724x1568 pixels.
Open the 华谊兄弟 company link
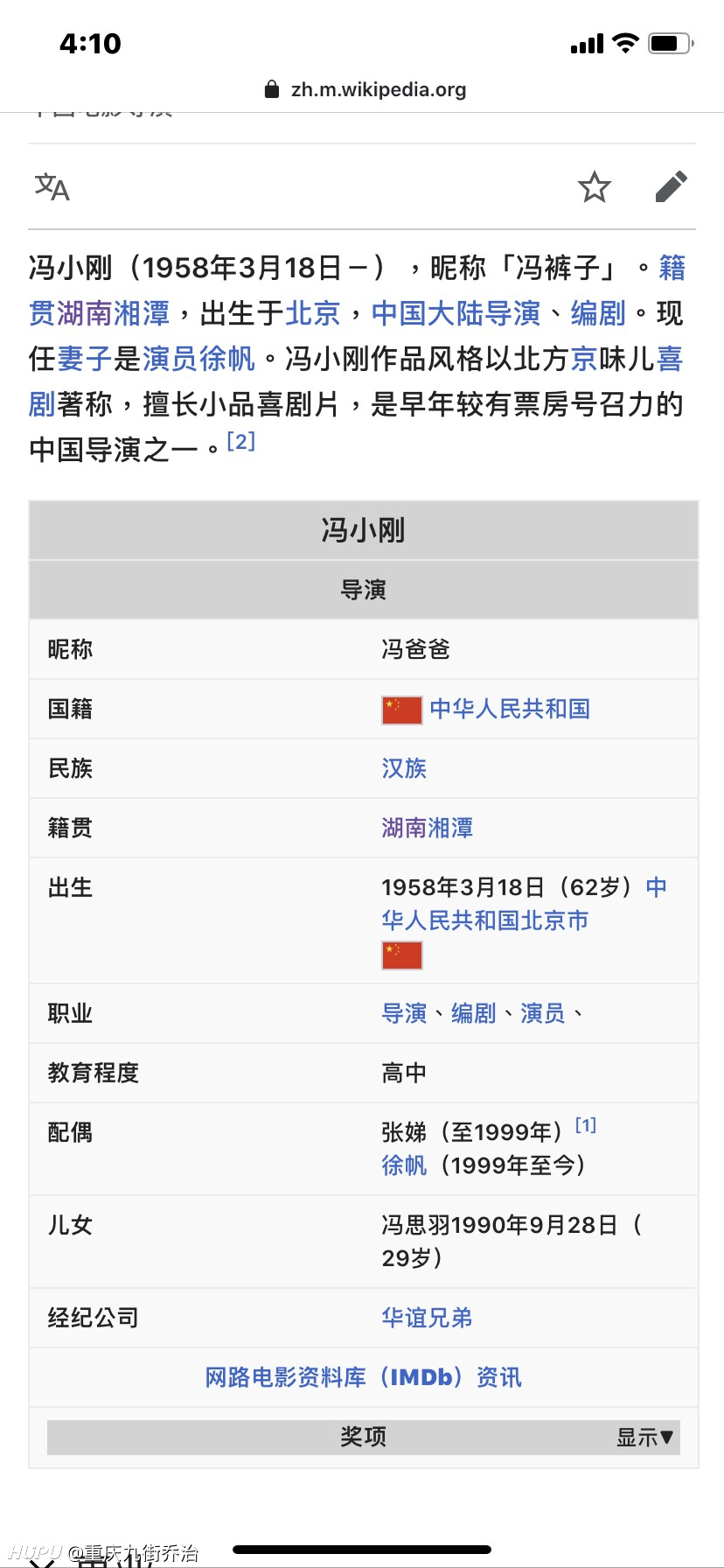427,1318
